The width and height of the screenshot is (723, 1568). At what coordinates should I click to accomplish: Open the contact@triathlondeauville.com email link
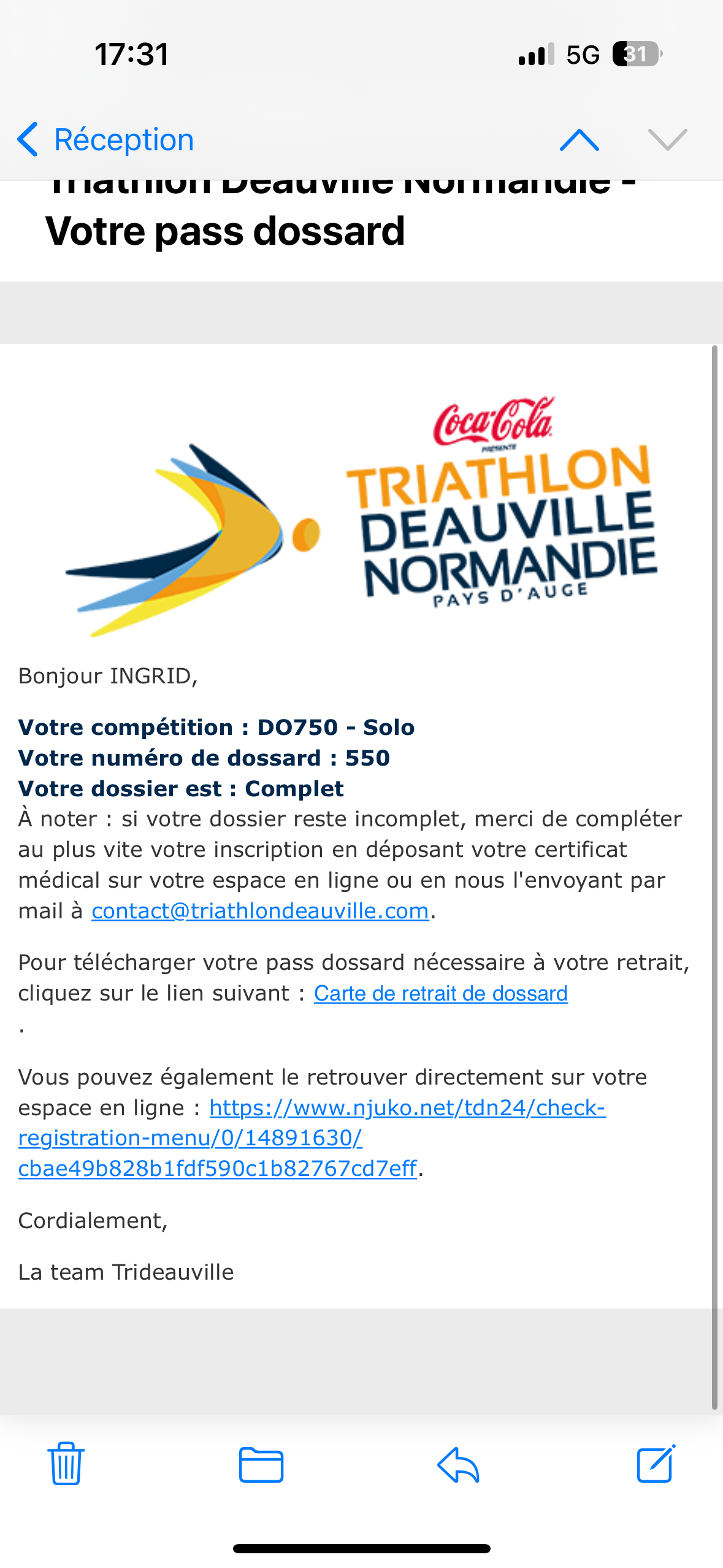pos(260,911)
